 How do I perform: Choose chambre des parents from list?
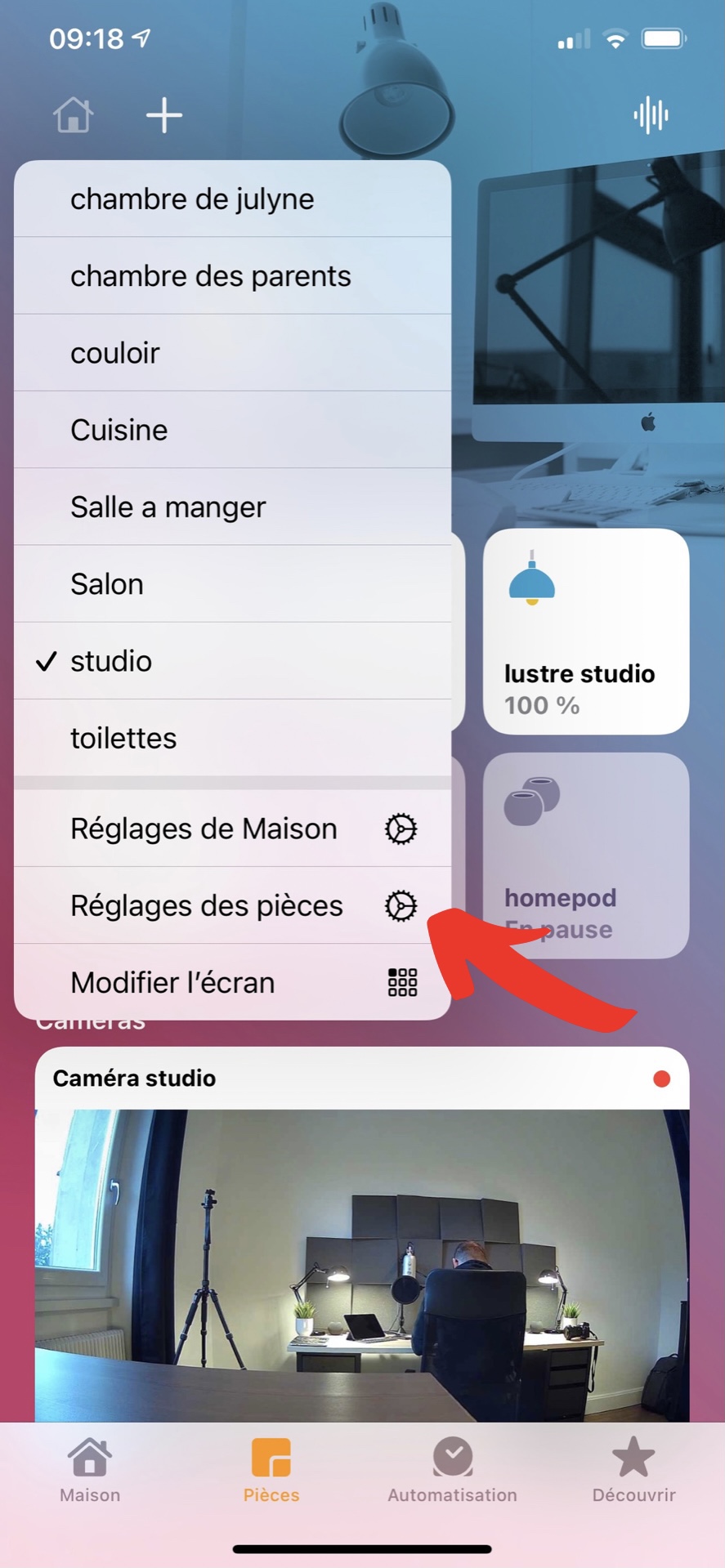(x=232, y=276)
